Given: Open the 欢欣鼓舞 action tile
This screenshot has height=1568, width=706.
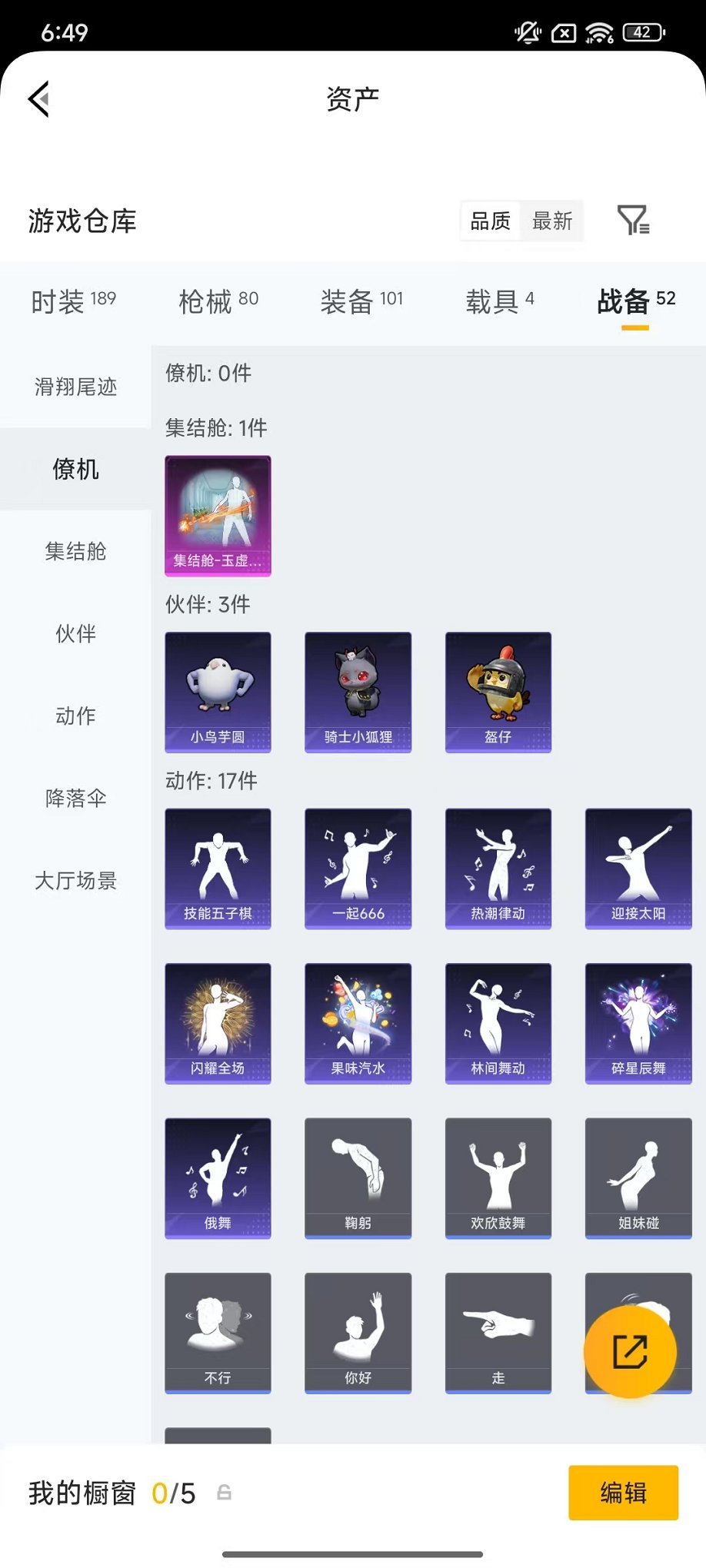Looking at the screenshot, I should click(498, 1178).
